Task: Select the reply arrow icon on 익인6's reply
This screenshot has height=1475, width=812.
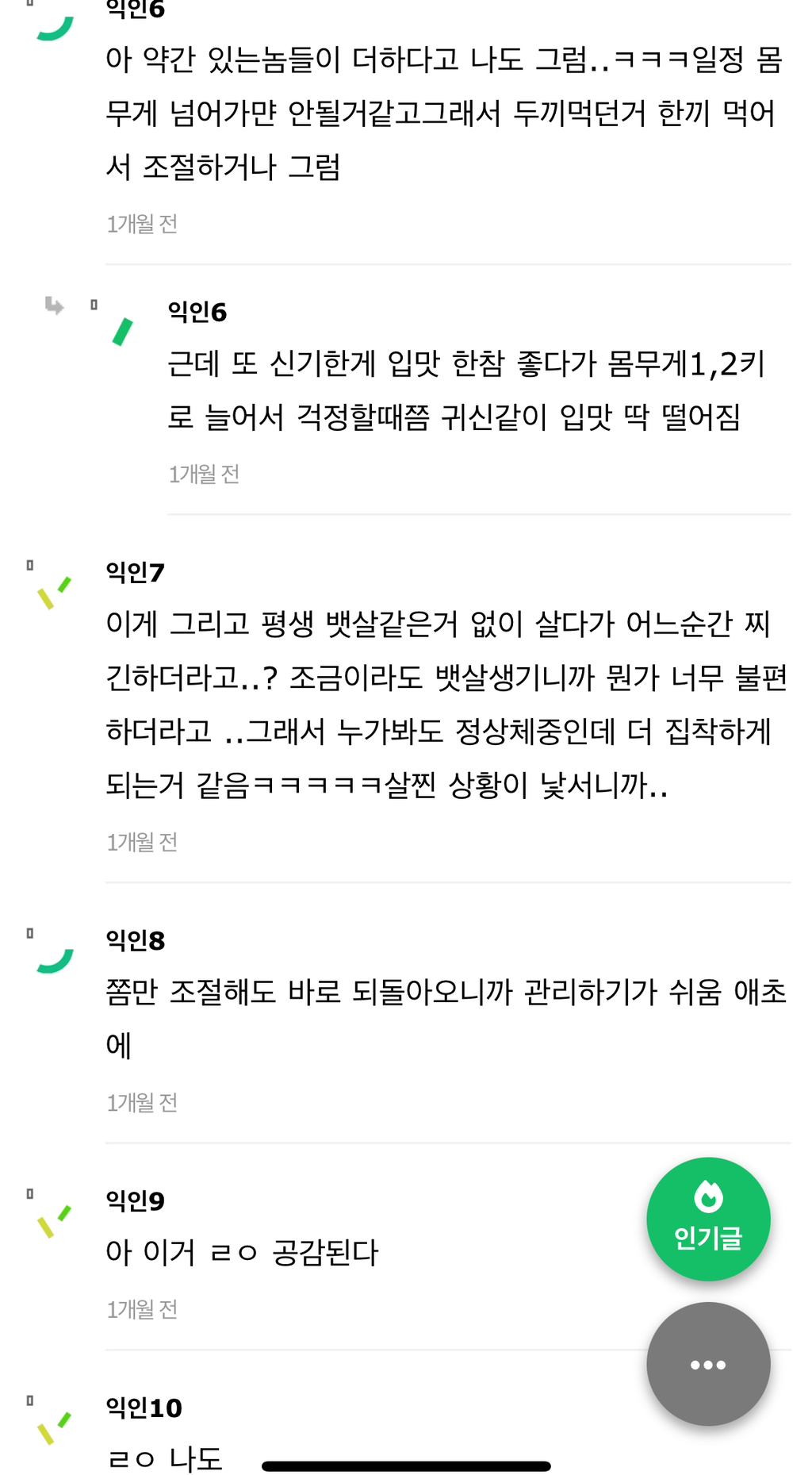Action: click(x=52, y=305)
